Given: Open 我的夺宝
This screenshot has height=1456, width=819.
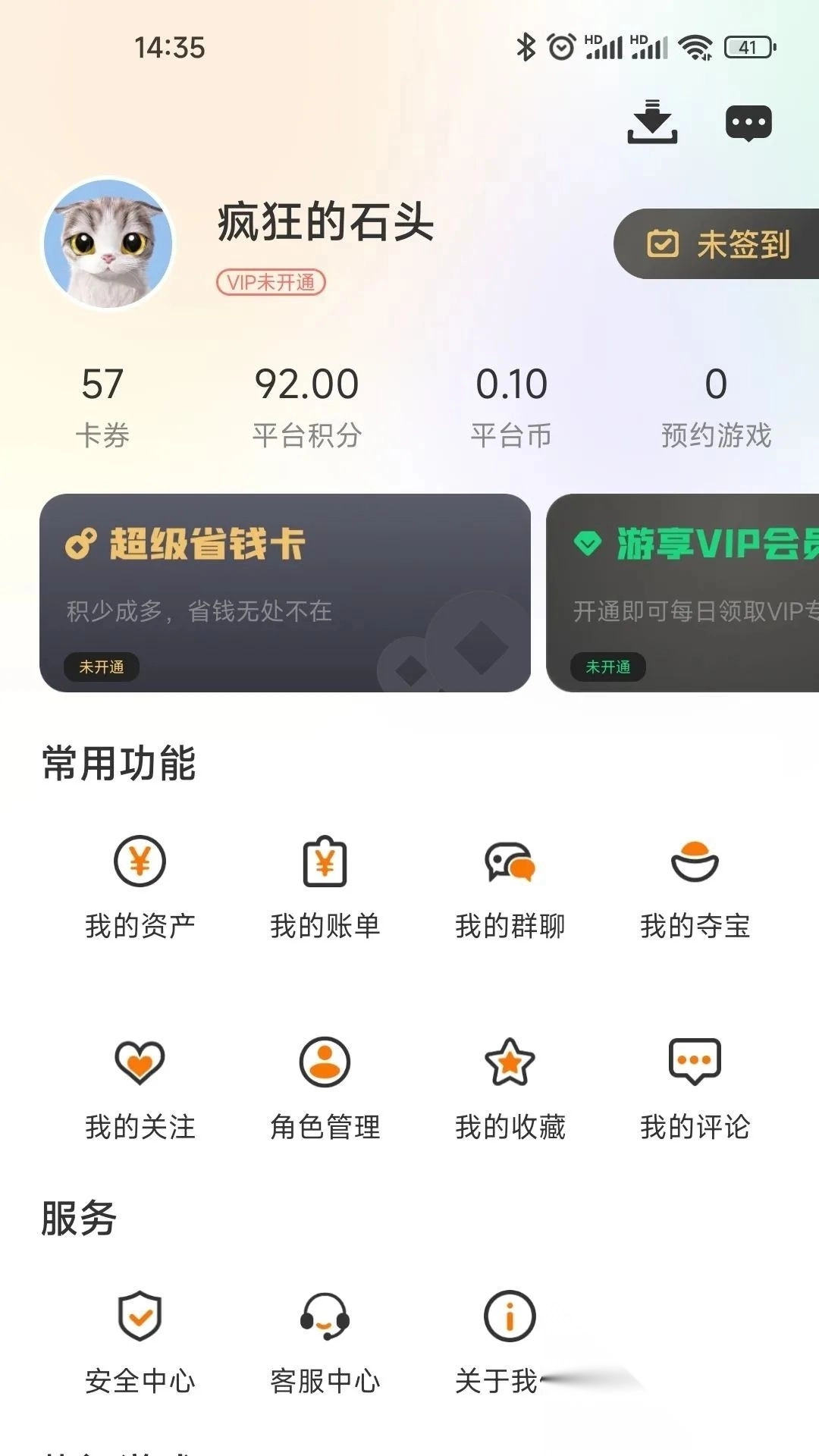Looking at the screenshot, I should coord(695,887).
